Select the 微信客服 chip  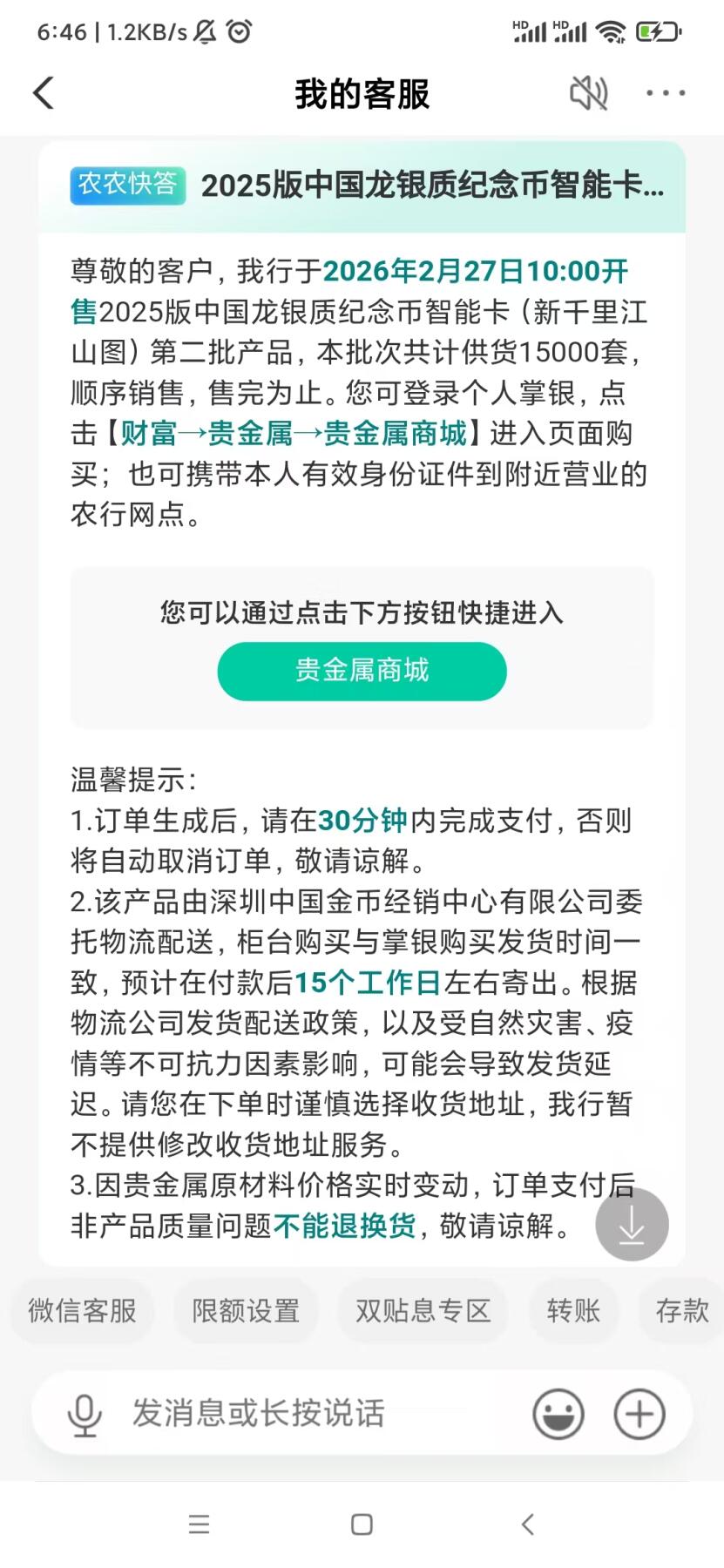82,1310
